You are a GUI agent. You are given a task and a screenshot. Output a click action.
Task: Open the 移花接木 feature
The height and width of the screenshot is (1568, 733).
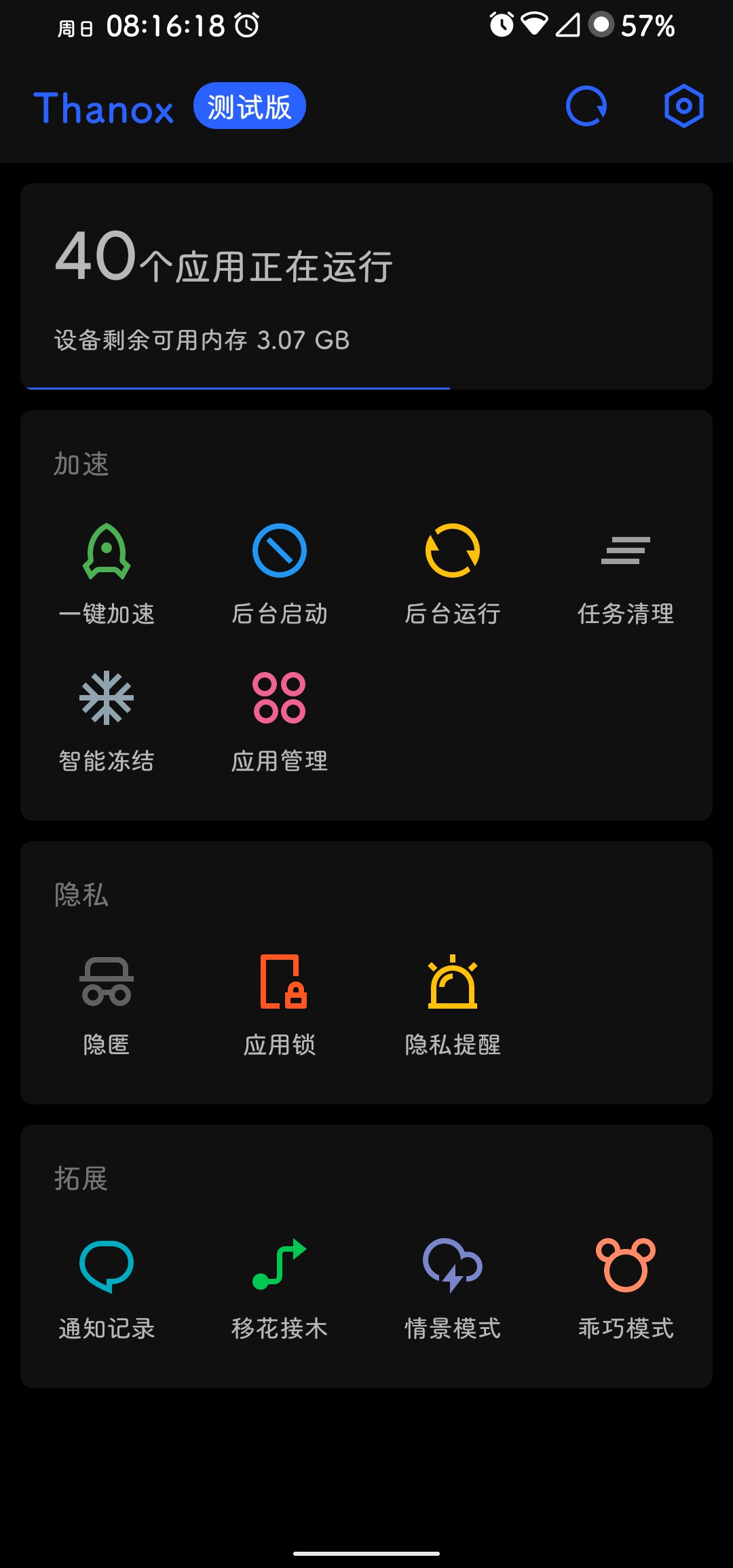(280, 1286)
